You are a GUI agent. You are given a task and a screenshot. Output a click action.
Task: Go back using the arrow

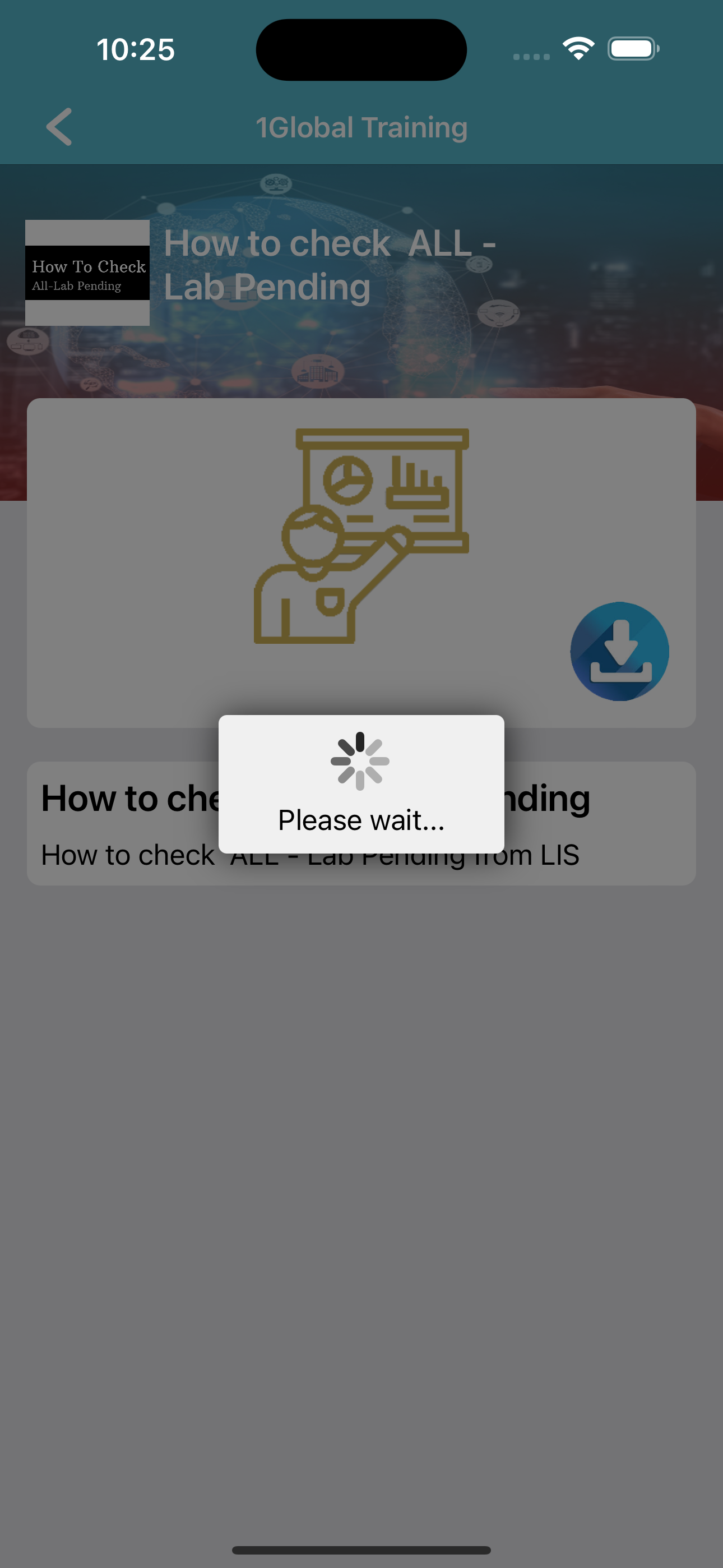click(59, 127)
